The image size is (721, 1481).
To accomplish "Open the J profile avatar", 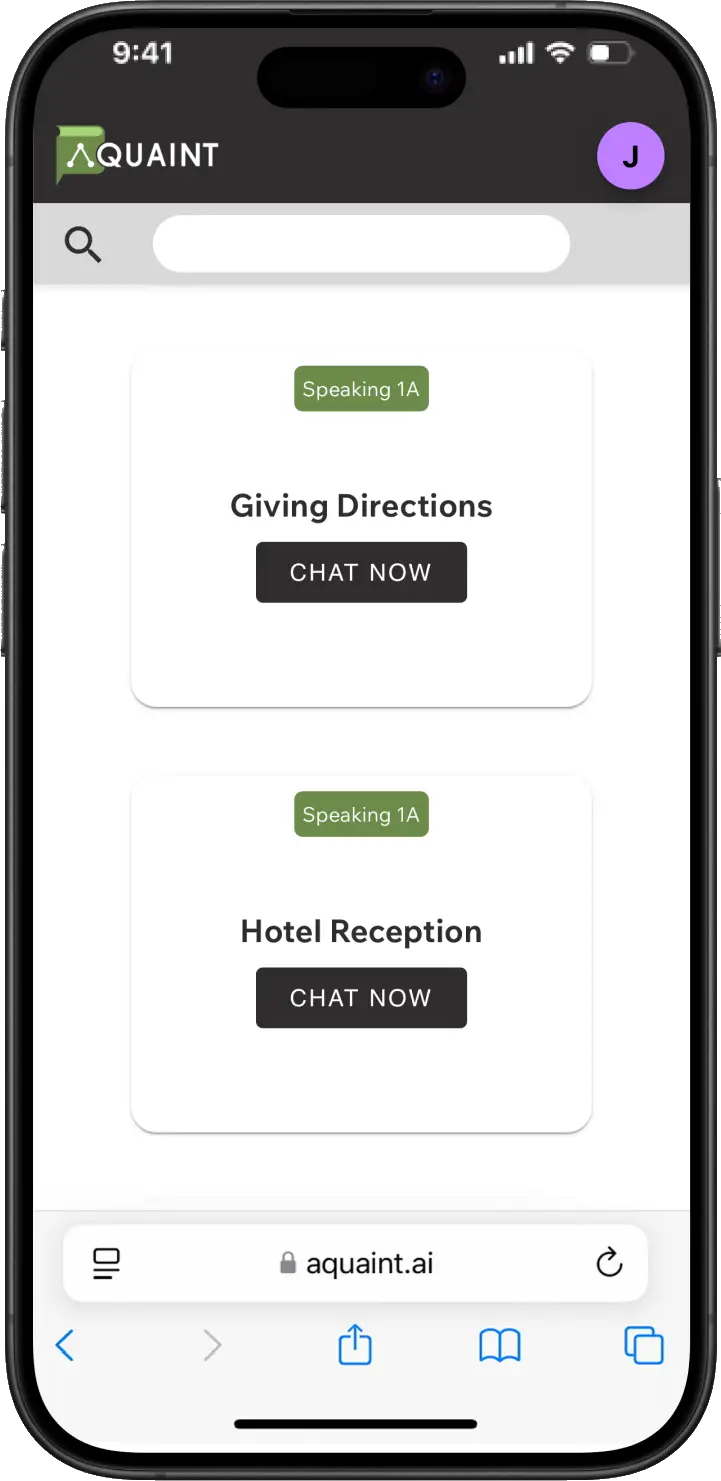I will coord(630,156).
